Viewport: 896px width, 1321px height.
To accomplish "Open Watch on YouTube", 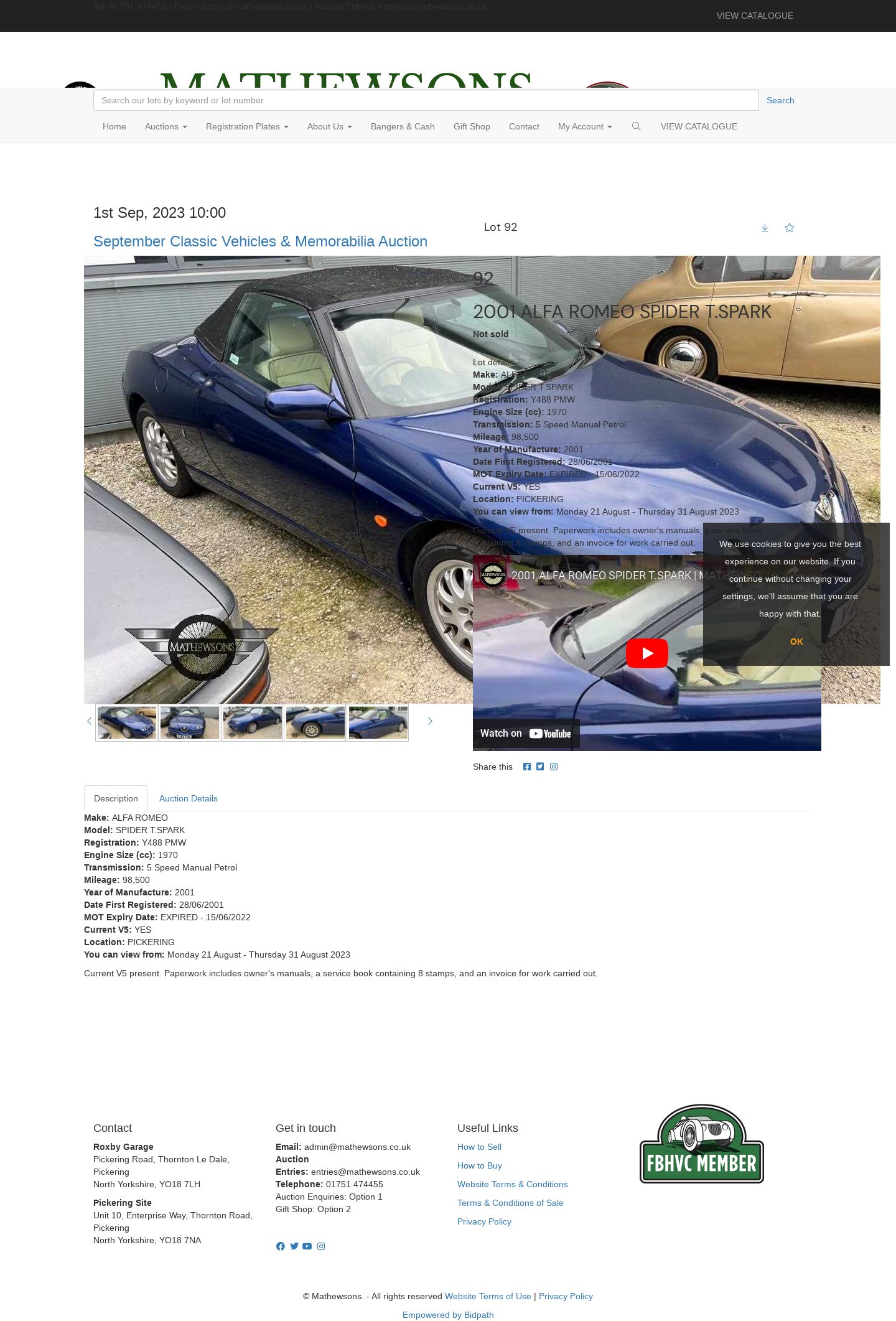I will click(526, 734).
